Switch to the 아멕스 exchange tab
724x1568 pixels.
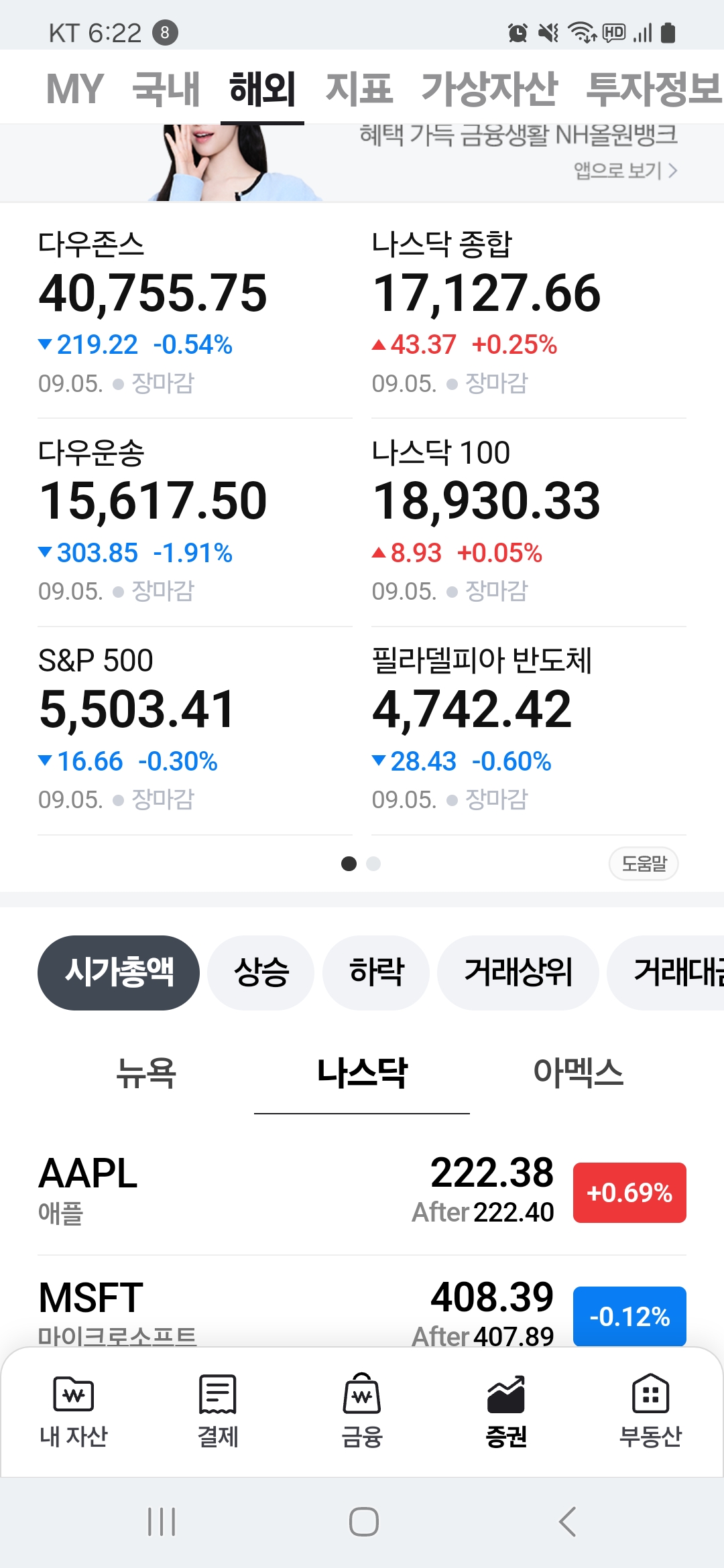coord(578,1073)
